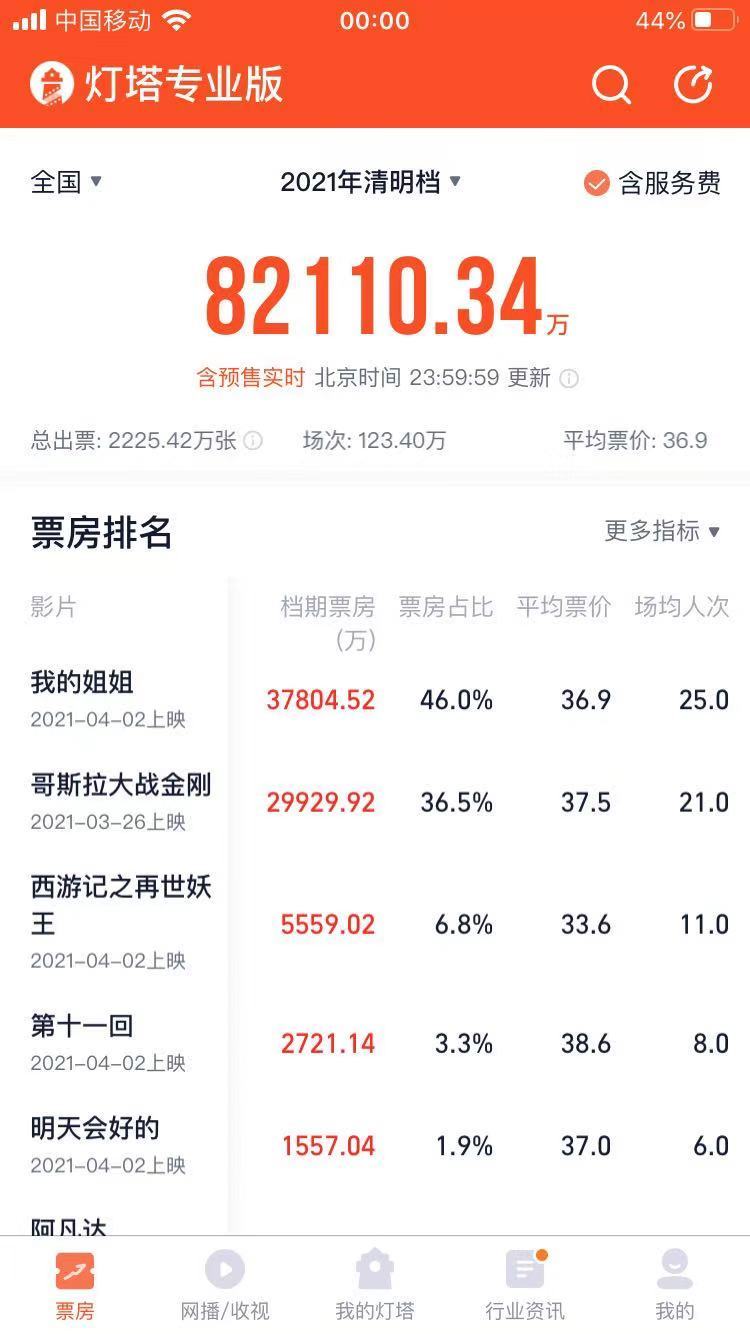Switch to the 我的 tab
This screenshot has width=750, height=1334.
point(675,1285)
